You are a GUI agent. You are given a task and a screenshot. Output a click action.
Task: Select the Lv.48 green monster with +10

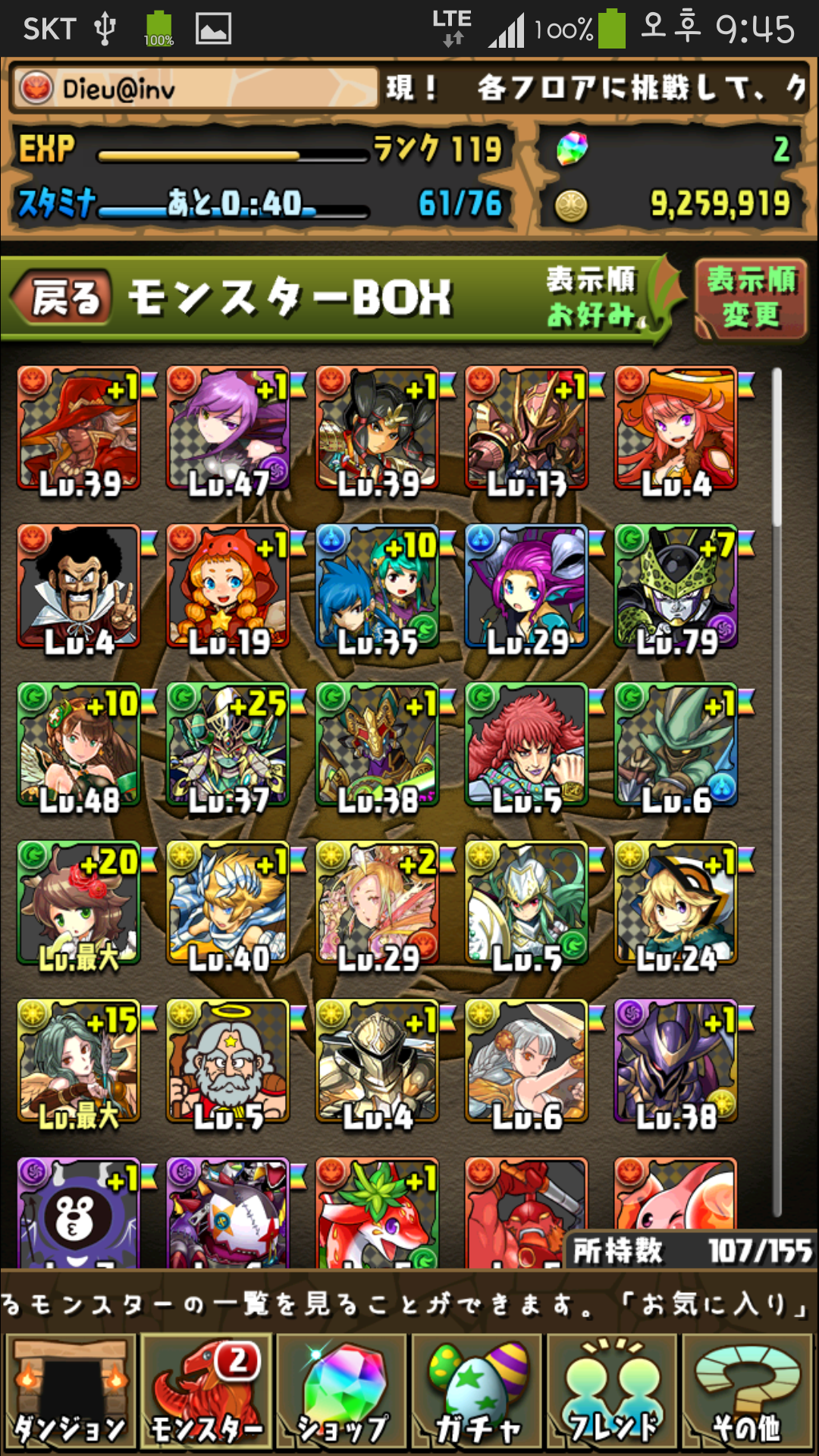79,746
